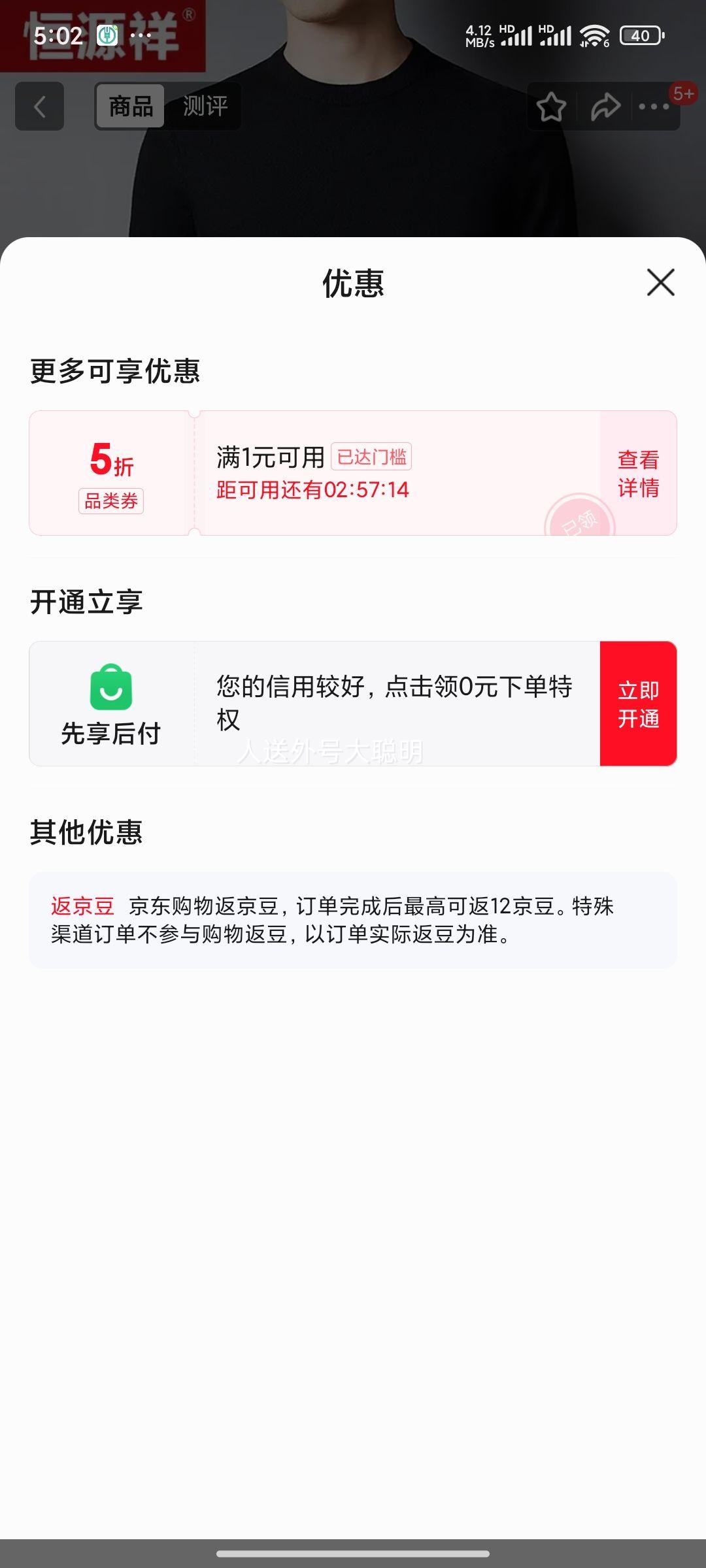This screenshot has width=706, height=1568.
Task: Tap the 立即开通 button
Action: (x=638, y=704)
